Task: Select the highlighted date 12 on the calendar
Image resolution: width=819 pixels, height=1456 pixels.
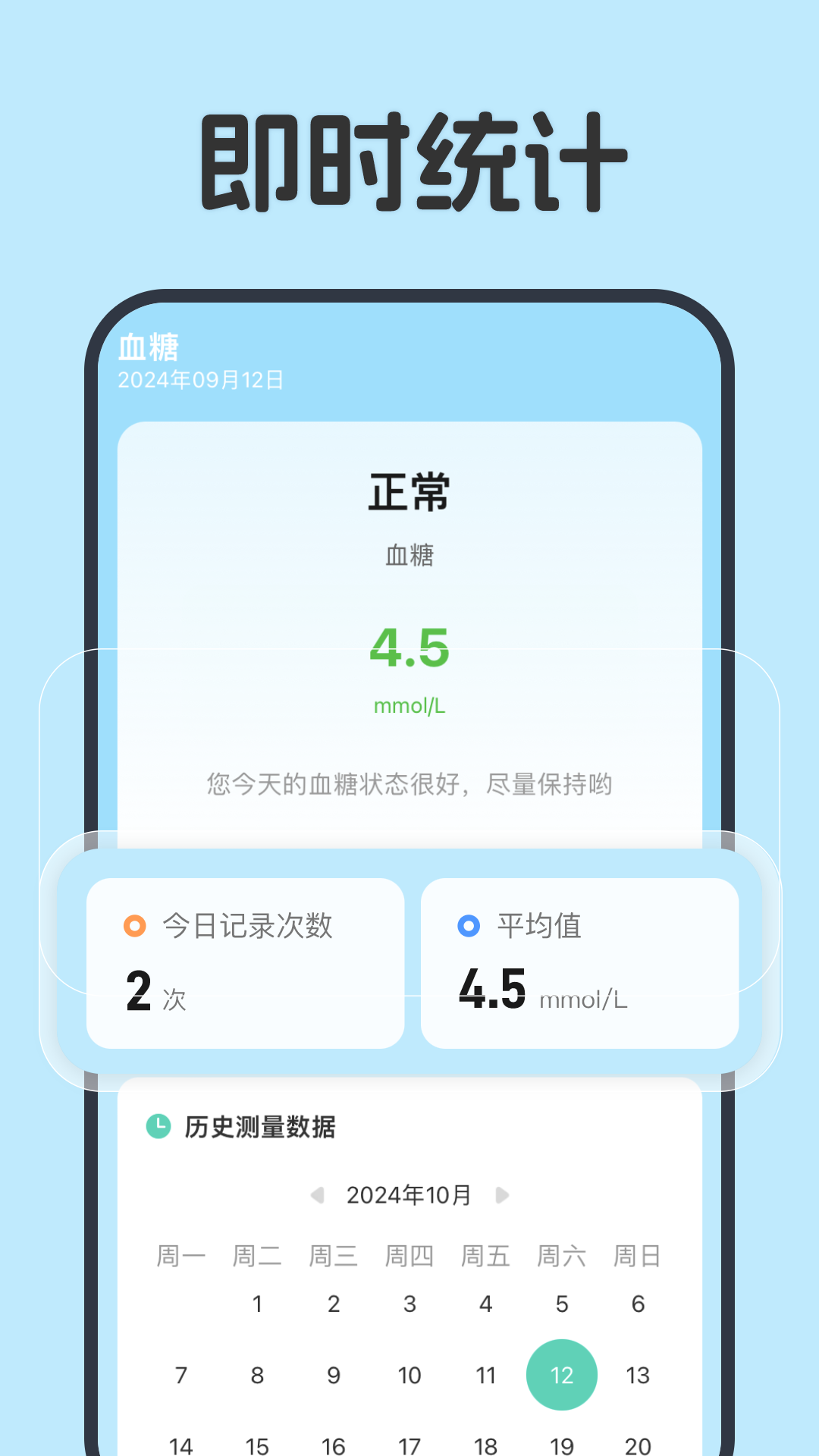Action: pyautogui.click(x=562, y=1375)
